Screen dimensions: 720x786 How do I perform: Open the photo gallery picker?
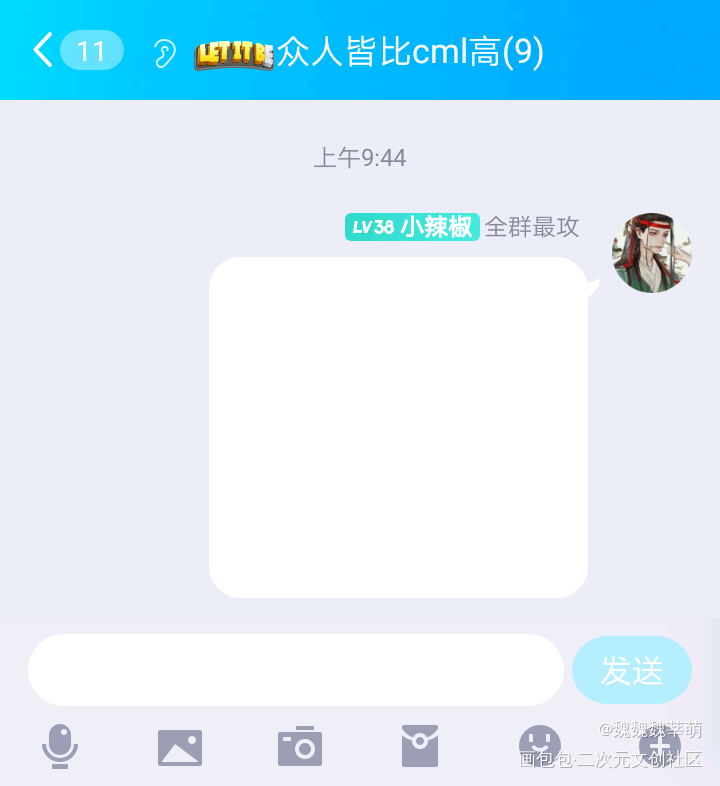[180, 747]
